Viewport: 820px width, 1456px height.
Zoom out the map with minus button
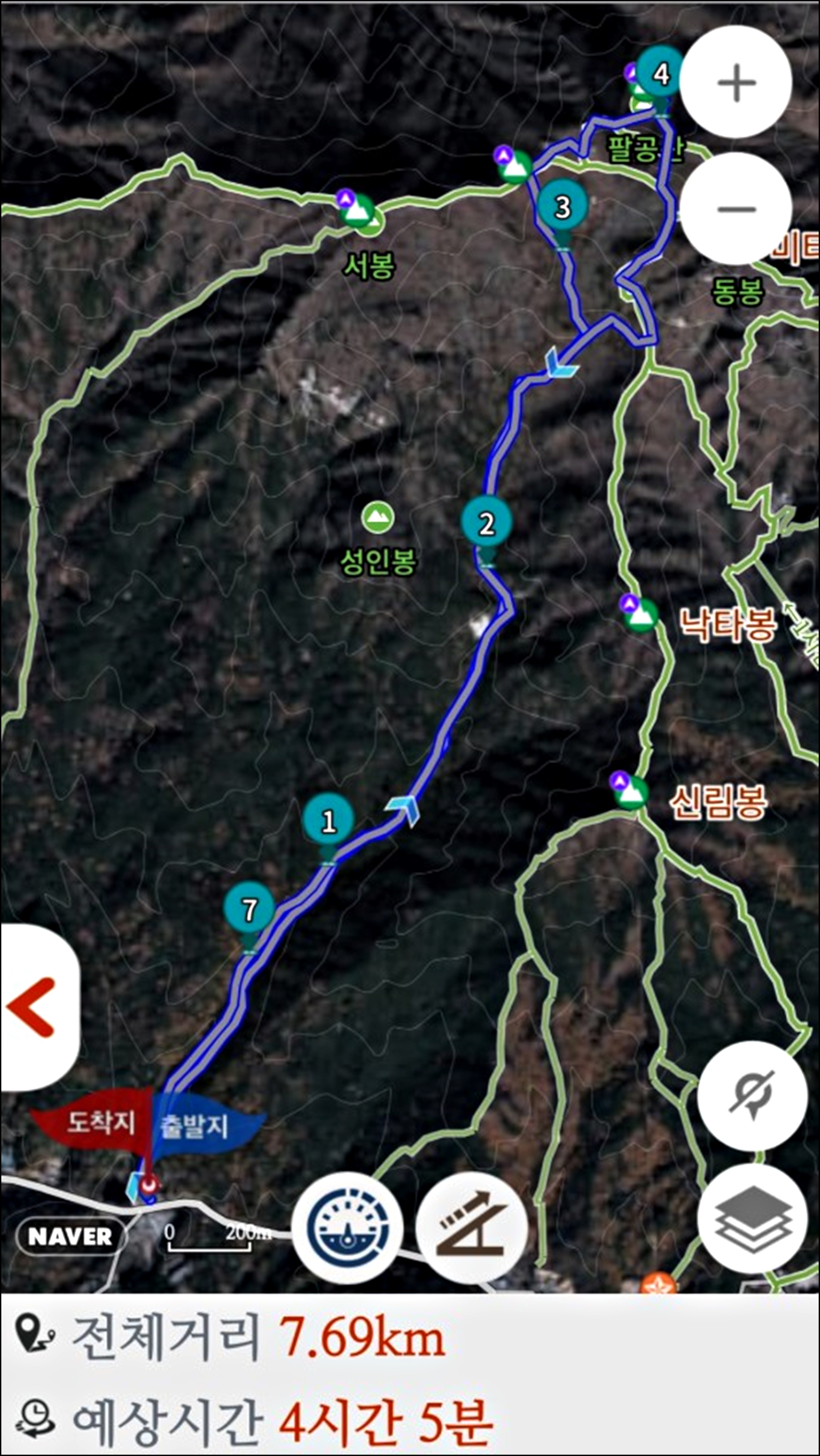pos(735,209)
